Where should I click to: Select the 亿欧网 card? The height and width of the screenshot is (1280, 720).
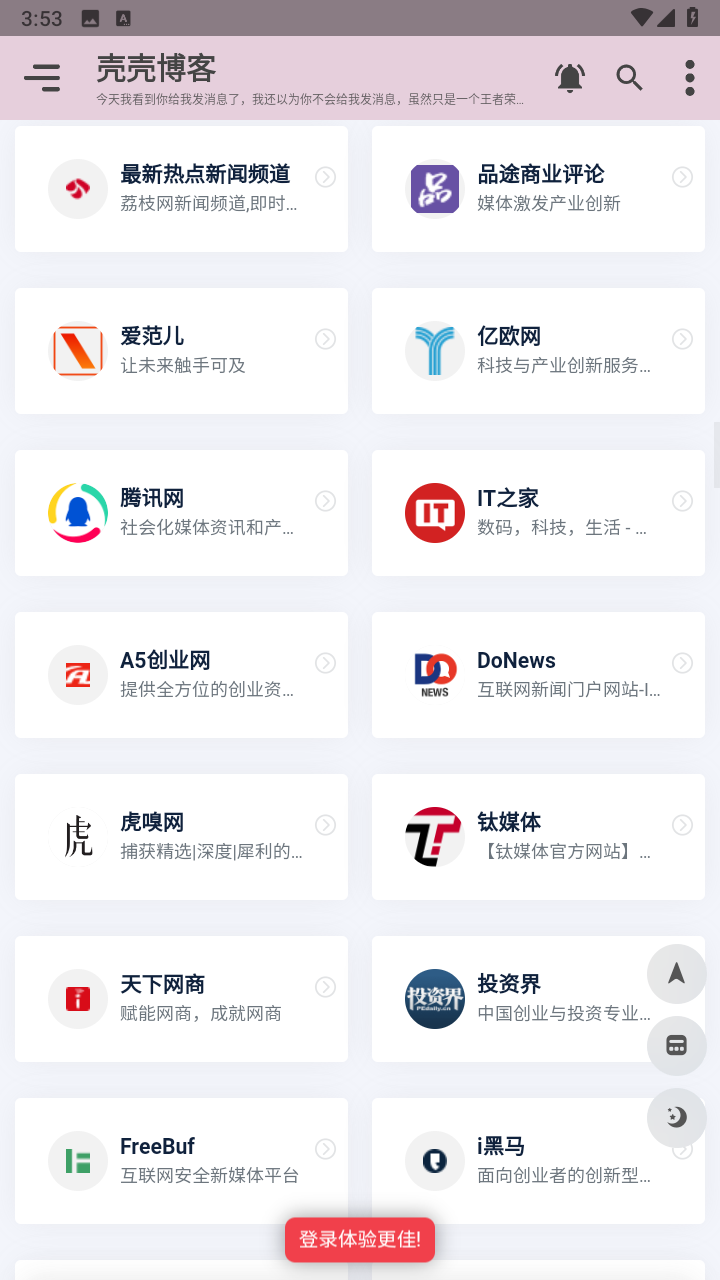coord(538,351)
